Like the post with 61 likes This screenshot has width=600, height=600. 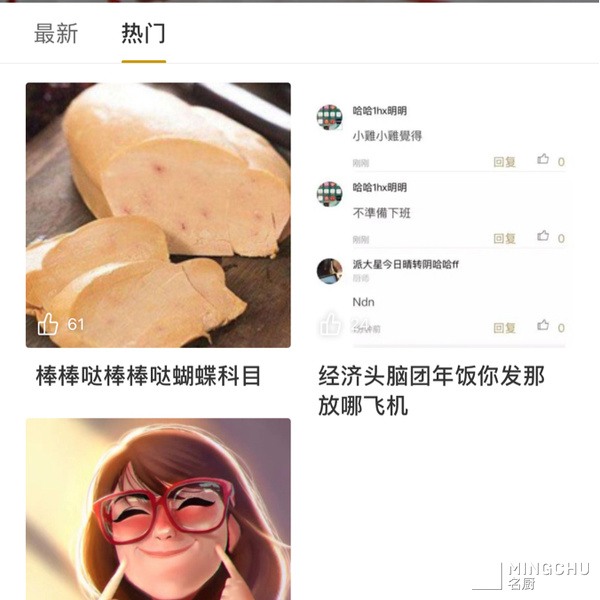click(x=48, y=324)
